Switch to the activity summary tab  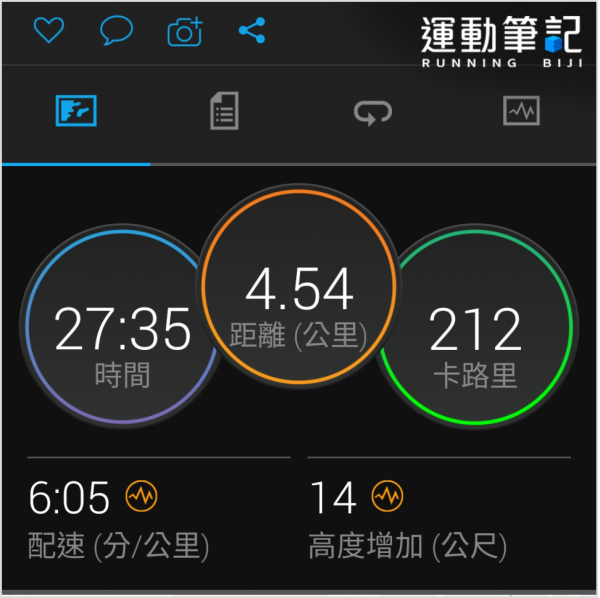76,112
